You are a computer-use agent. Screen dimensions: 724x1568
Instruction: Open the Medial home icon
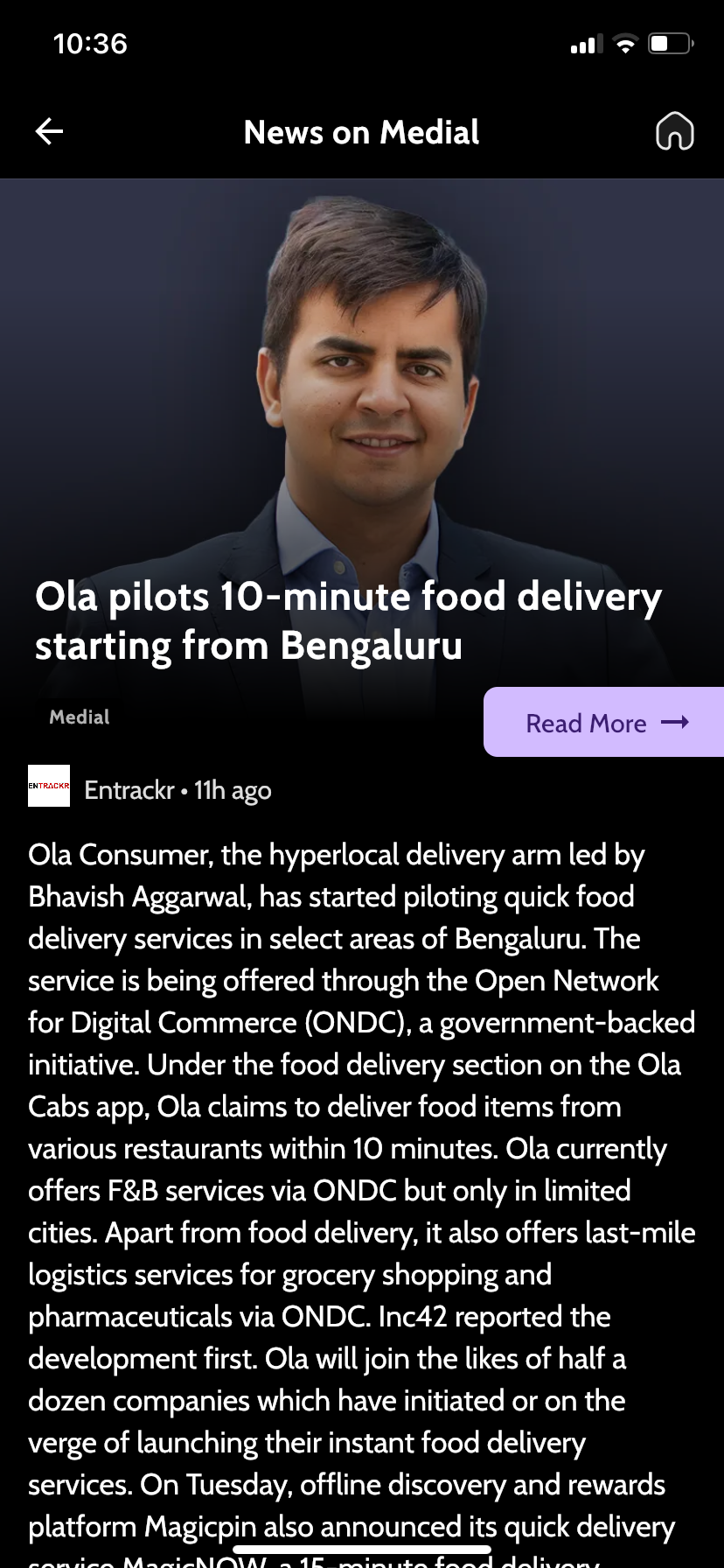[674, 132]
